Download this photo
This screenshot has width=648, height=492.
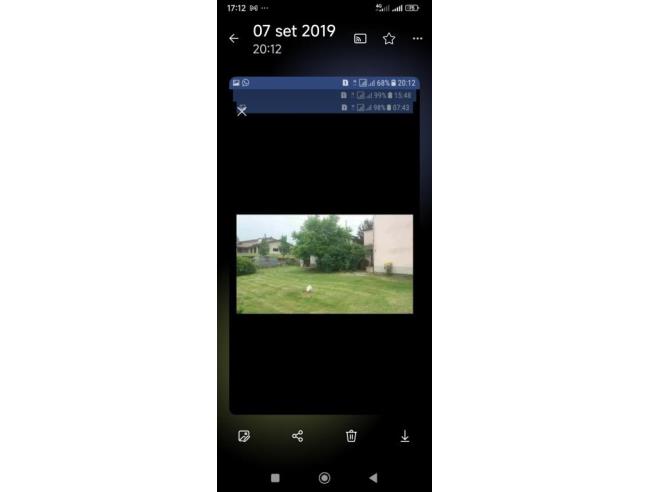405,436
